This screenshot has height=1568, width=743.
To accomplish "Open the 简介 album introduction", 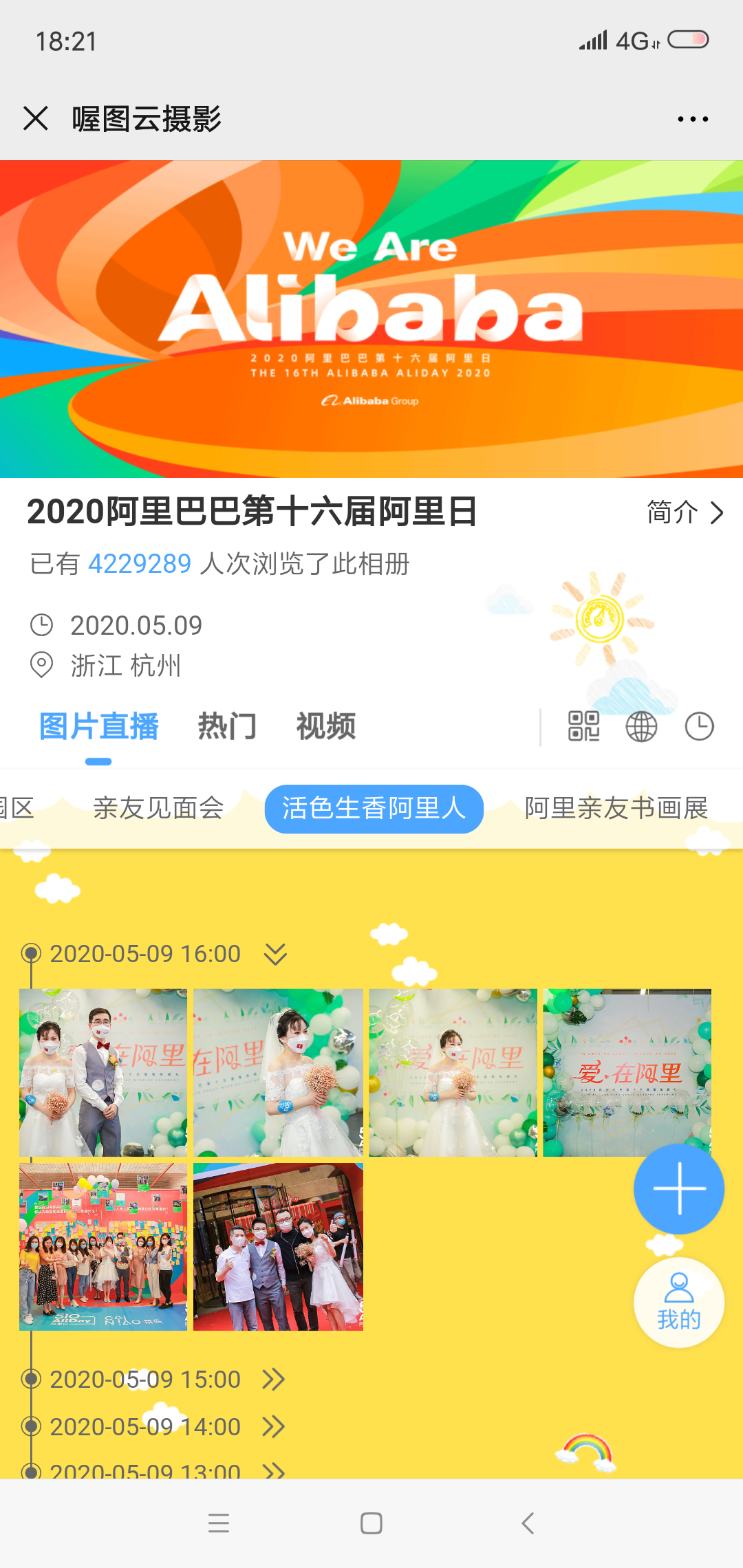I will coord(685,512).
